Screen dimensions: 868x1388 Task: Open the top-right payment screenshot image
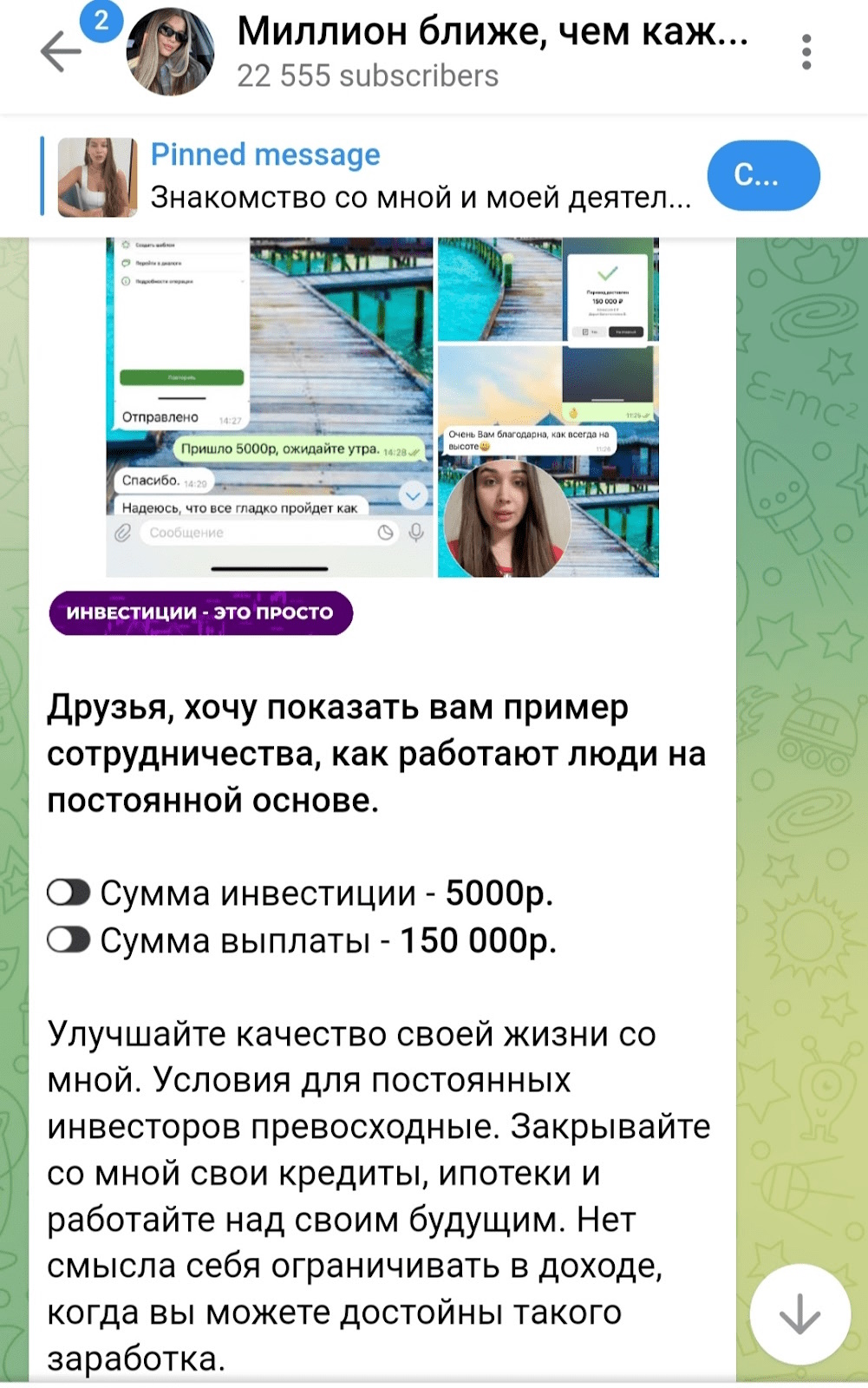click(x=548, y=289)
